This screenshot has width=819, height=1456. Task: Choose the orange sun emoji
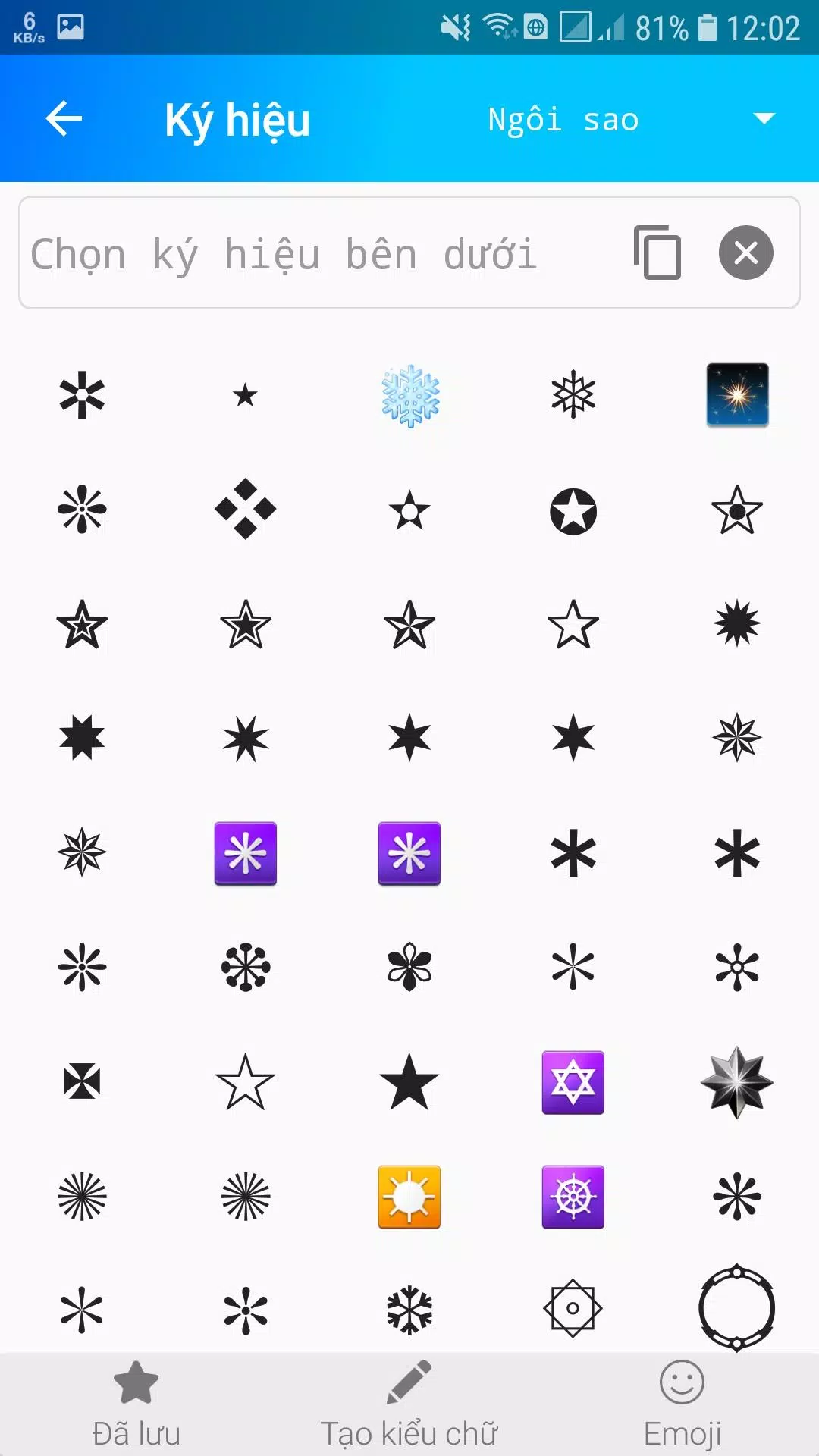coord(409,1197)
